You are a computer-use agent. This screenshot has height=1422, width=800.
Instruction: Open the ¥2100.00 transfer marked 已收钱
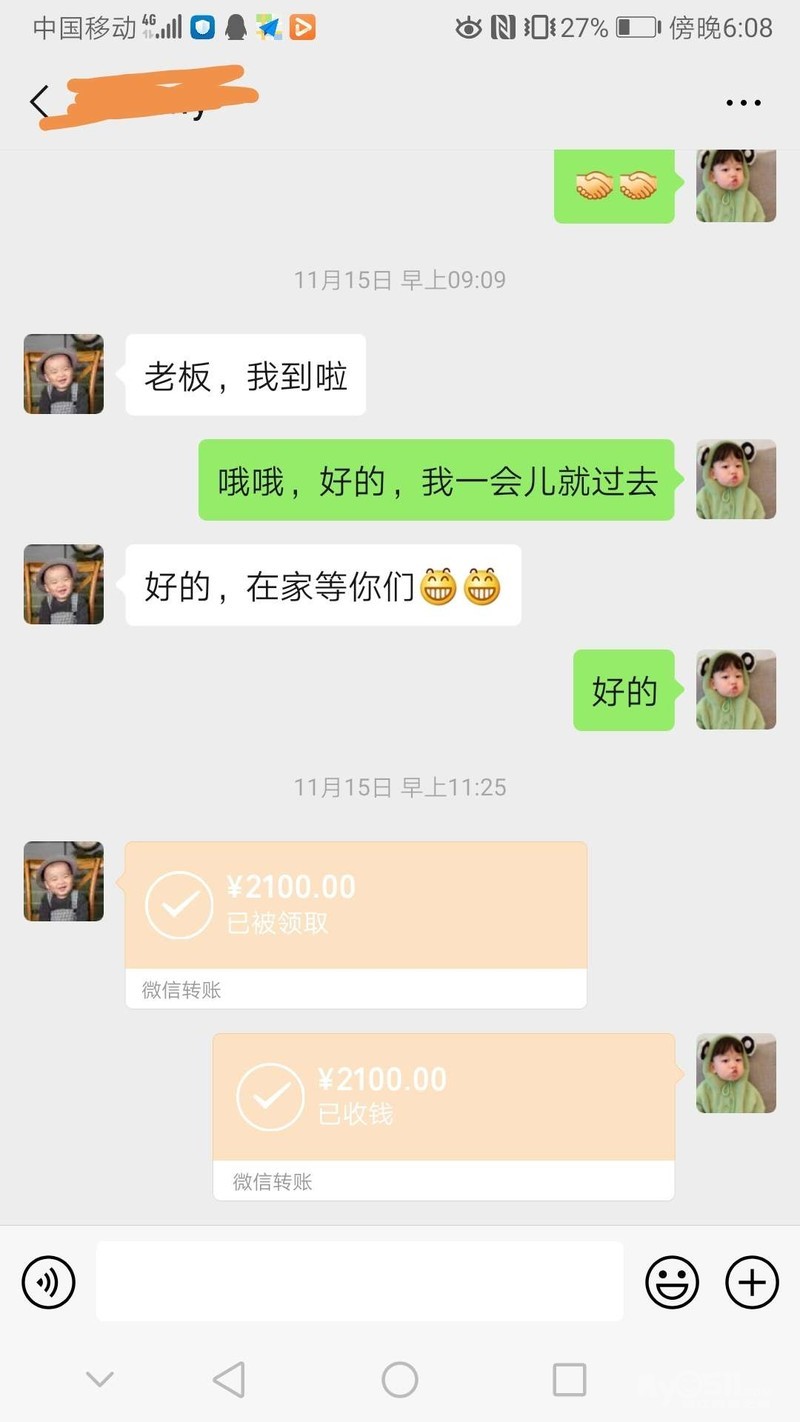(x=443, y=1098)
